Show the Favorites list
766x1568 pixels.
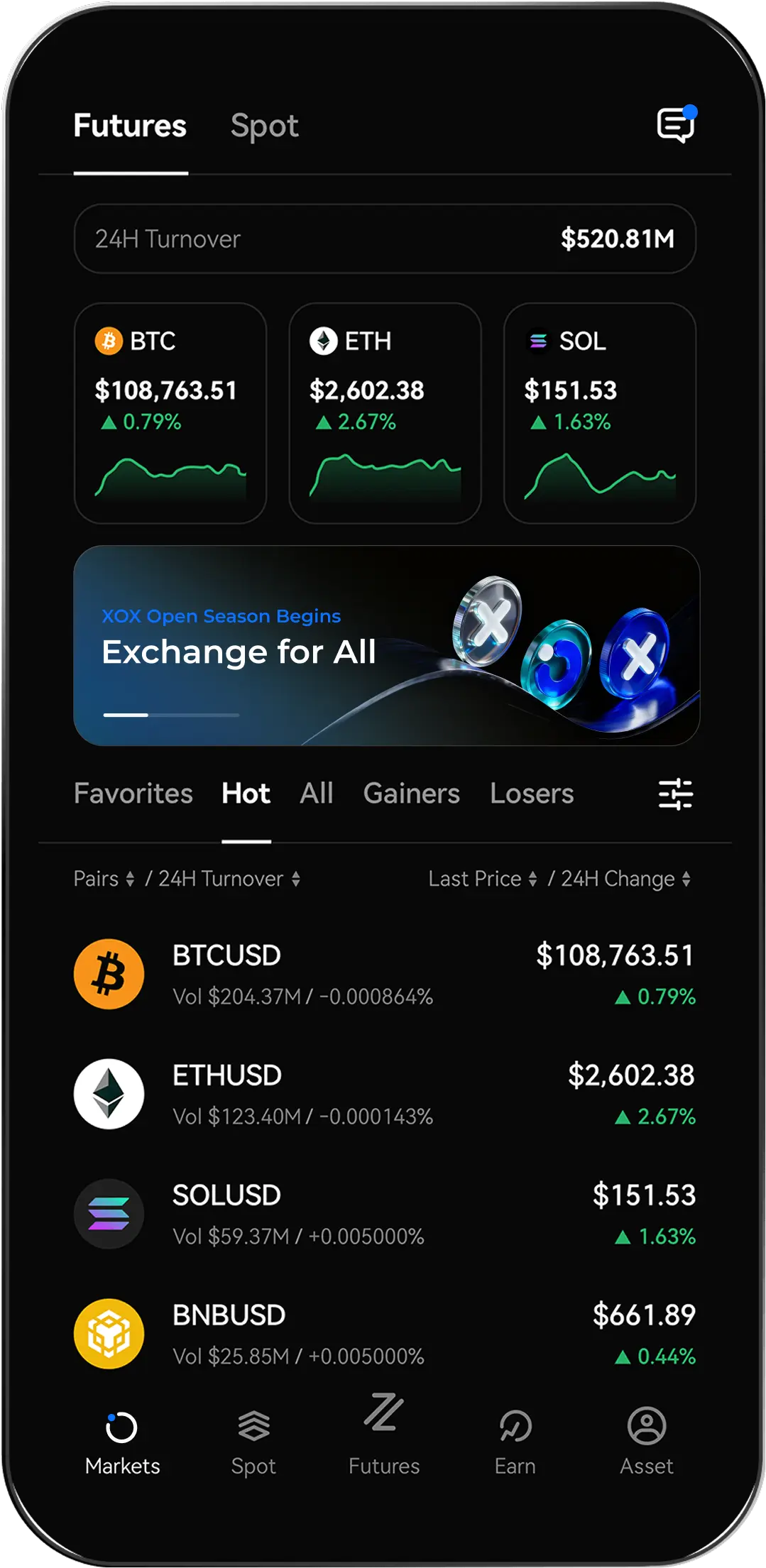[x=133, y=794]
